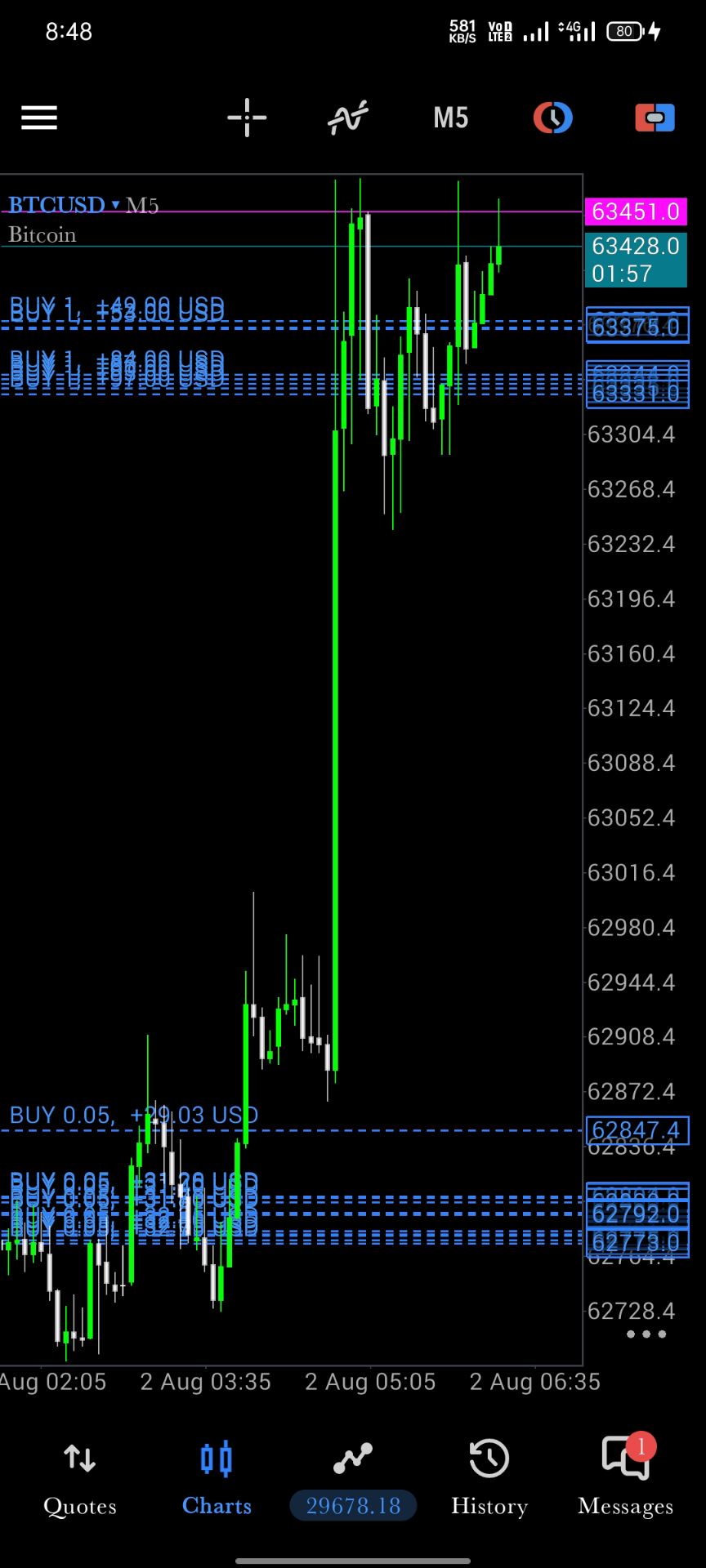This screenshot has width=706, height=1568.
Task: Change the M5 timeframe
Action: point(451,118)
